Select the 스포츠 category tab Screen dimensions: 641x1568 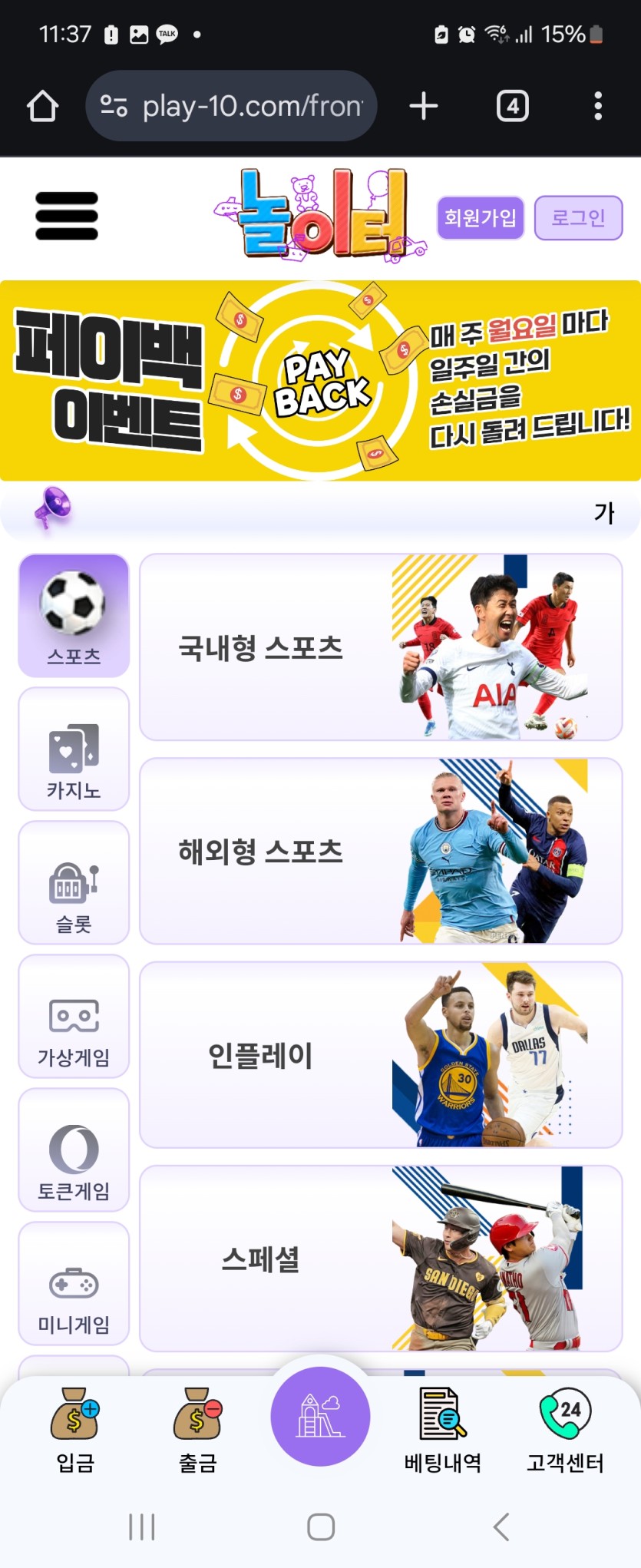pyautogui.click(x=74, y=616)
